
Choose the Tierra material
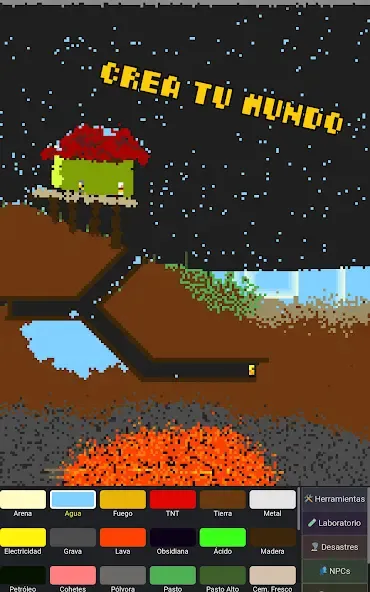click(223, 499)
